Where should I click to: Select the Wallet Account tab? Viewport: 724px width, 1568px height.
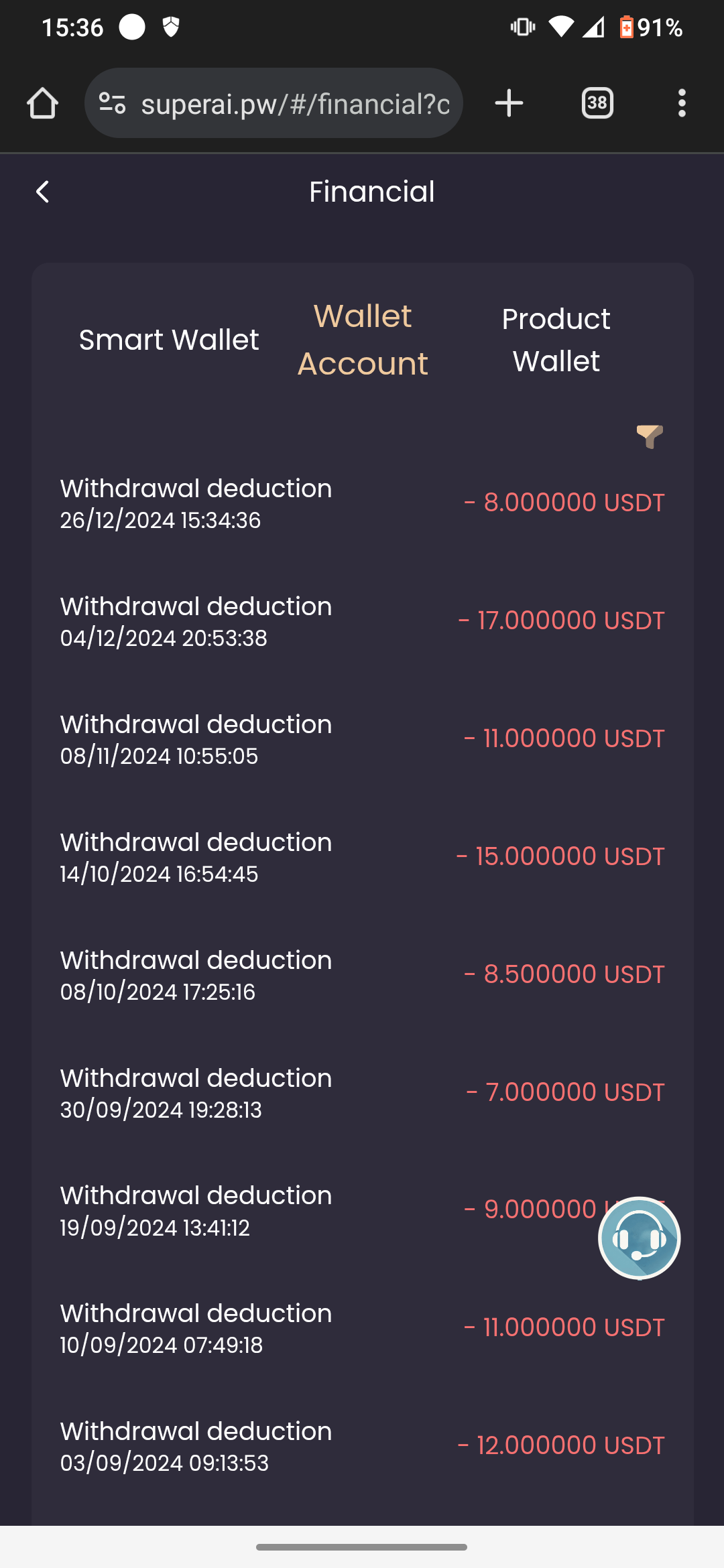click(x=363, y=340)
